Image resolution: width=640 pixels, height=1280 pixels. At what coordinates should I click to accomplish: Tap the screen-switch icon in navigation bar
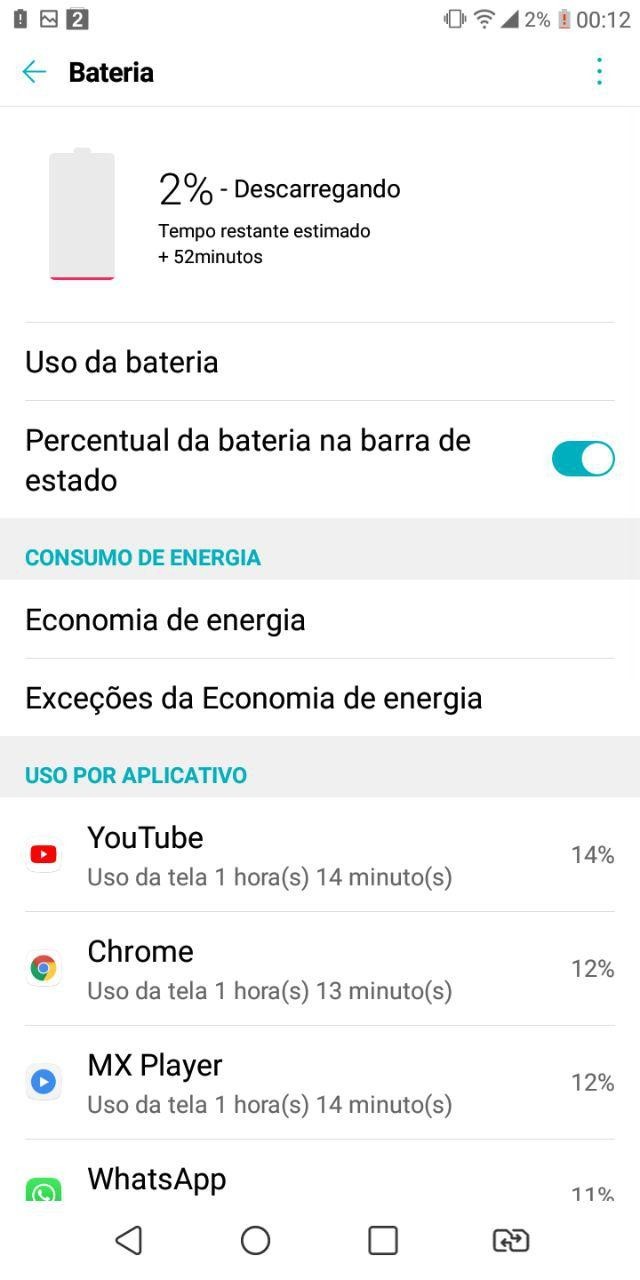(x=511, y=1241)
